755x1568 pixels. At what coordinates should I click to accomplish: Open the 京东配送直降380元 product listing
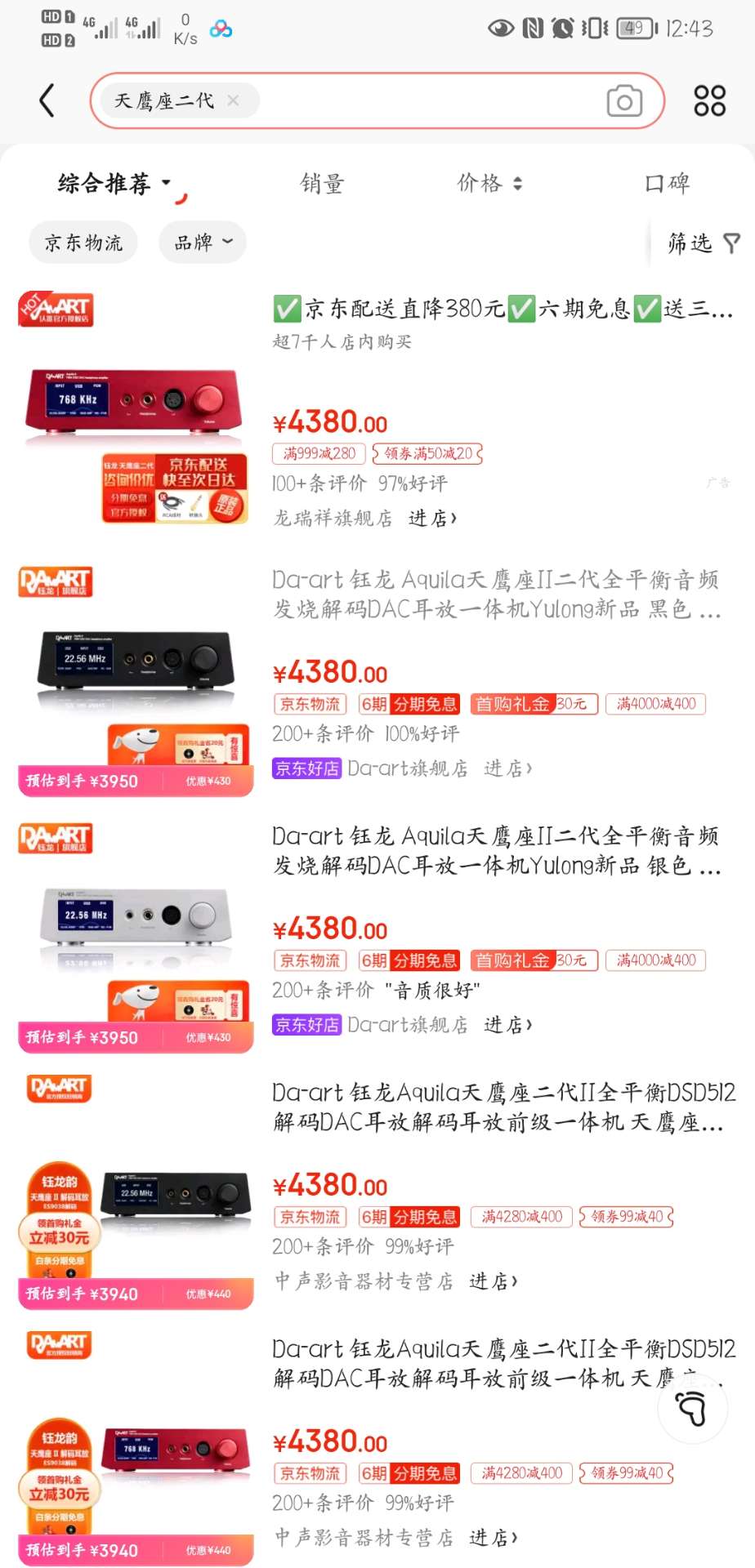(502, 309)
